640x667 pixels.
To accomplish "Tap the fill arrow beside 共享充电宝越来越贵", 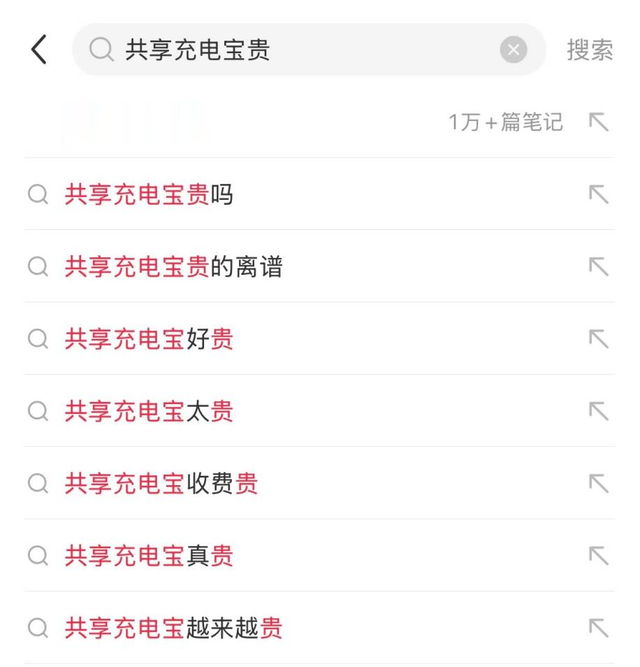I will click(598, 628).
